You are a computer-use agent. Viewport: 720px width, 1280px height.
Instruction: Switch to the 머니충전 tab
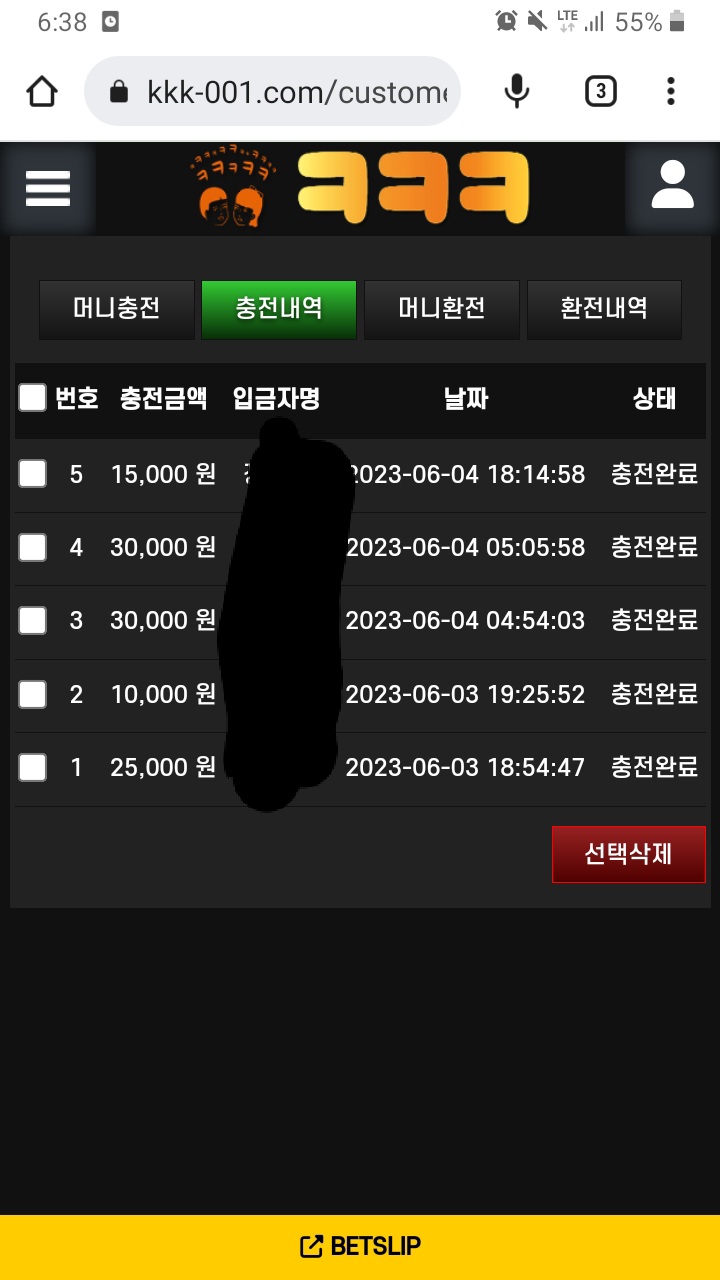117,309
